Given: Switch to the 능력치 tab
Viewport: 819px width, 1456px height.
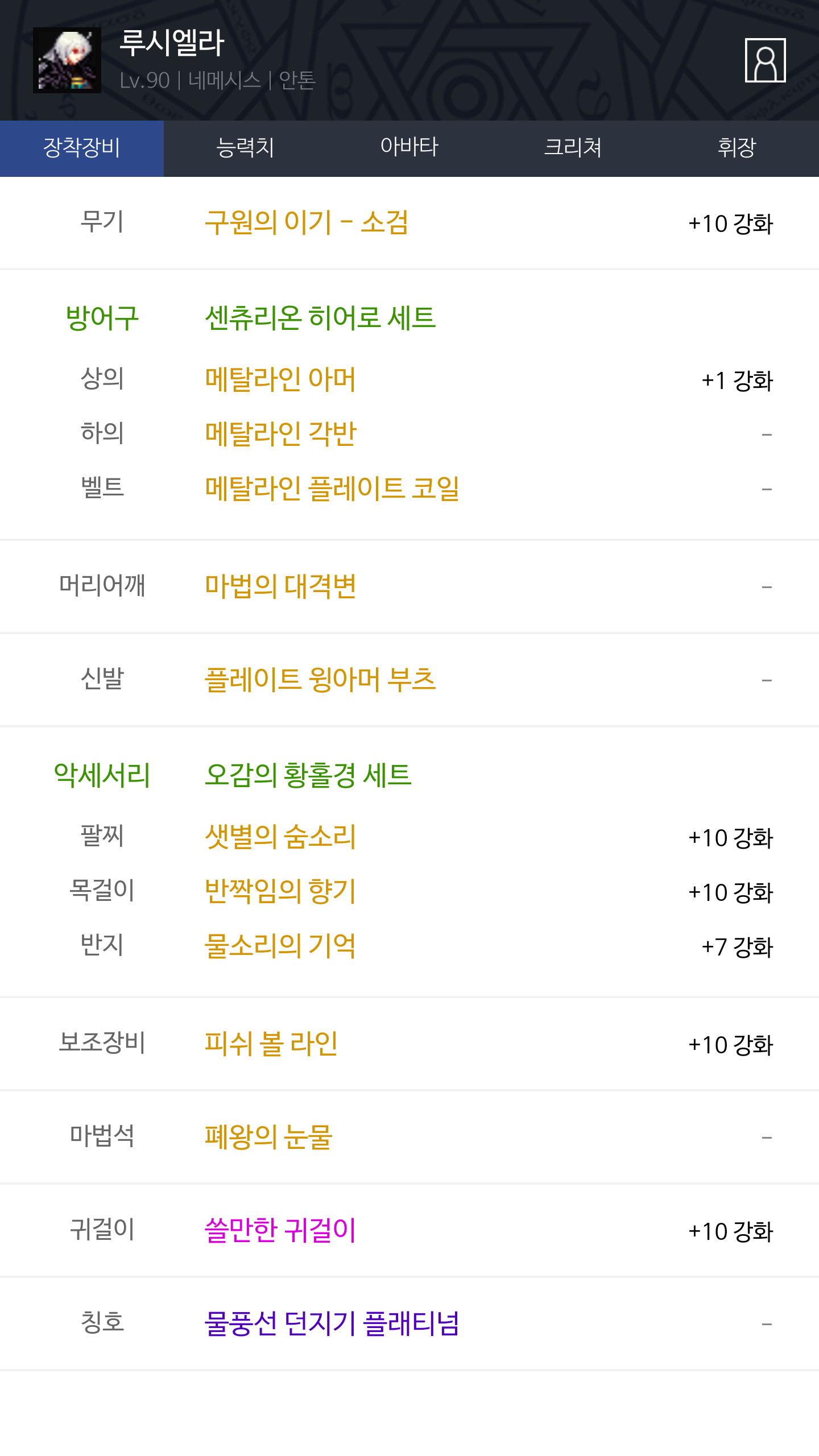Looking at the screenshot, I should [x=246, y=148].
